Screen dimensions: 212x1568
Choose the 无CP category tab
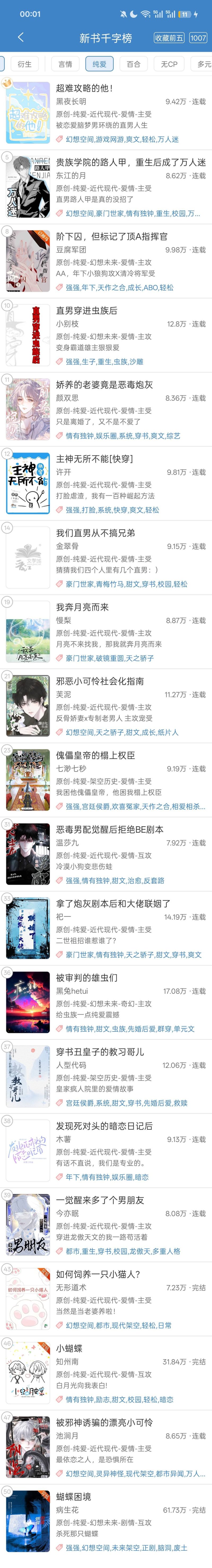169,64
